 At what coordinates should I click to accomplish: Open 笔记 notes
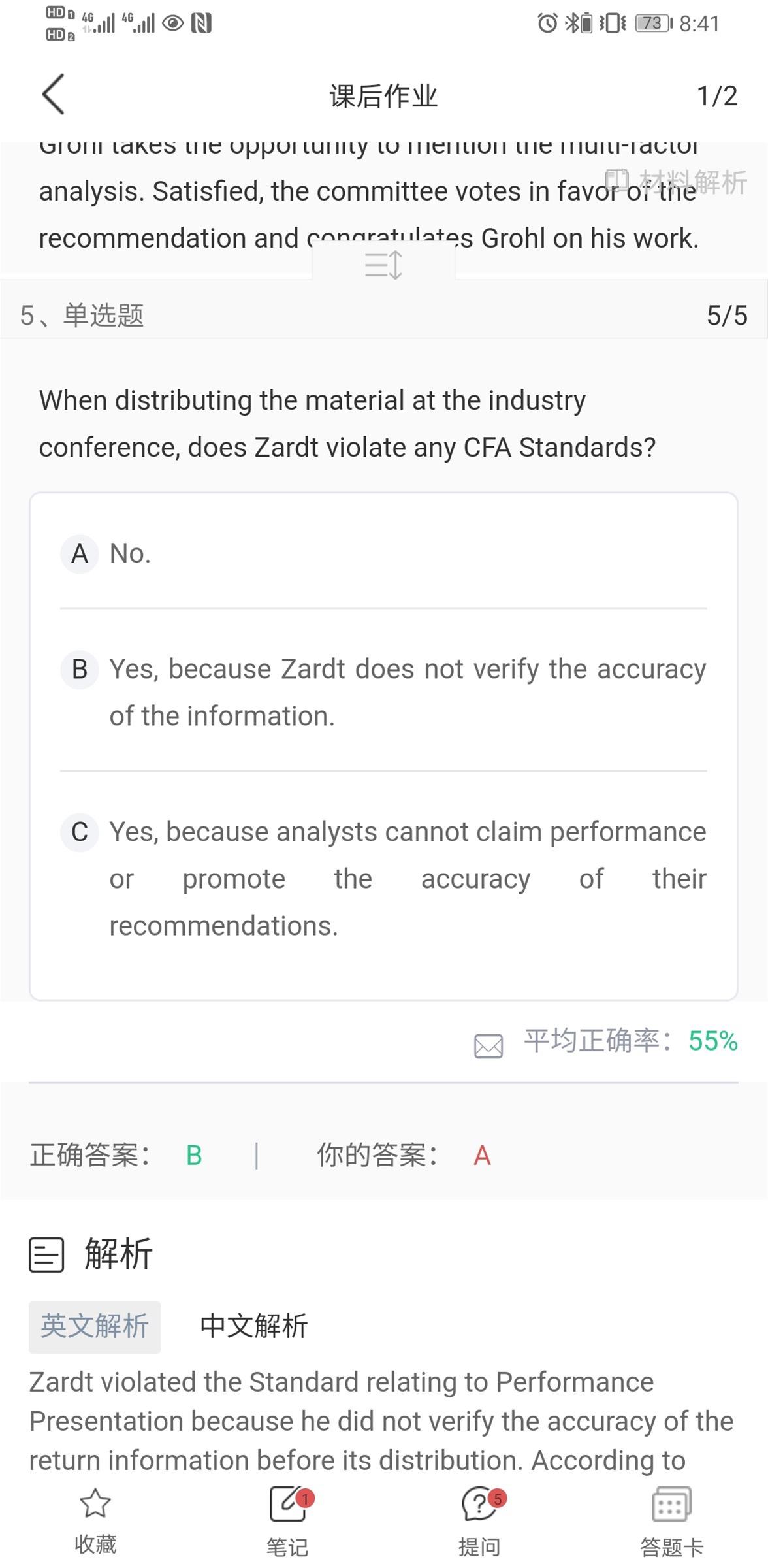tap(287, 1520)
